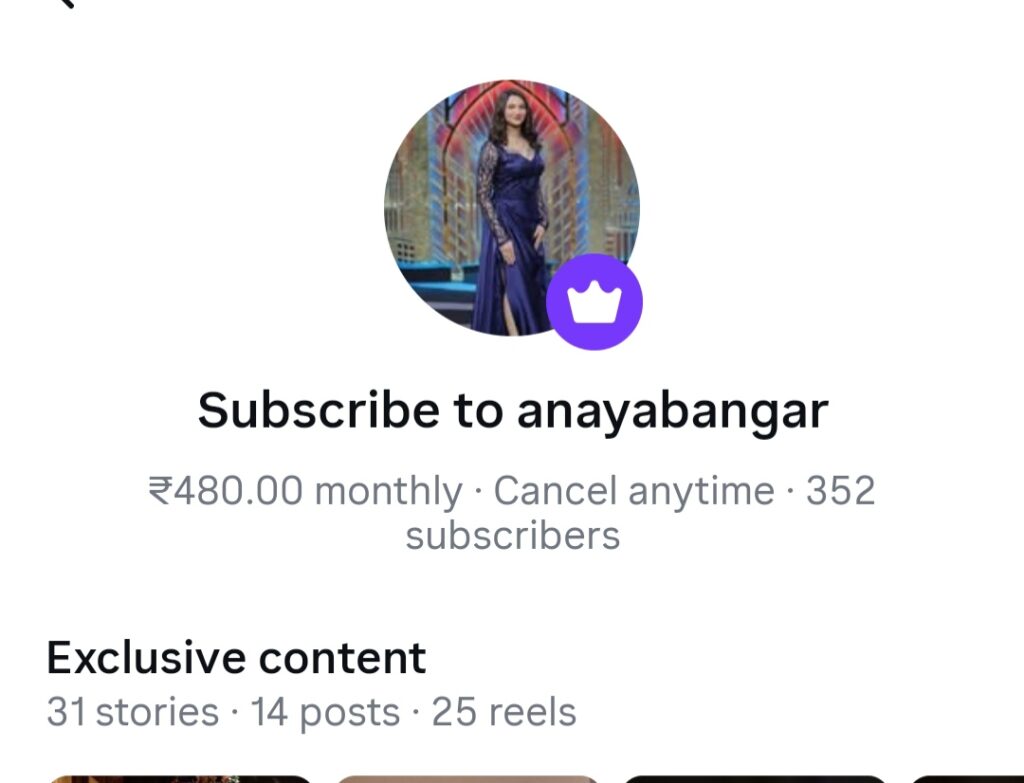The height and width of the screenshot is (783, 1024).
Task: Go back from the anayabangar subscription page
Action: coord(66,3)
